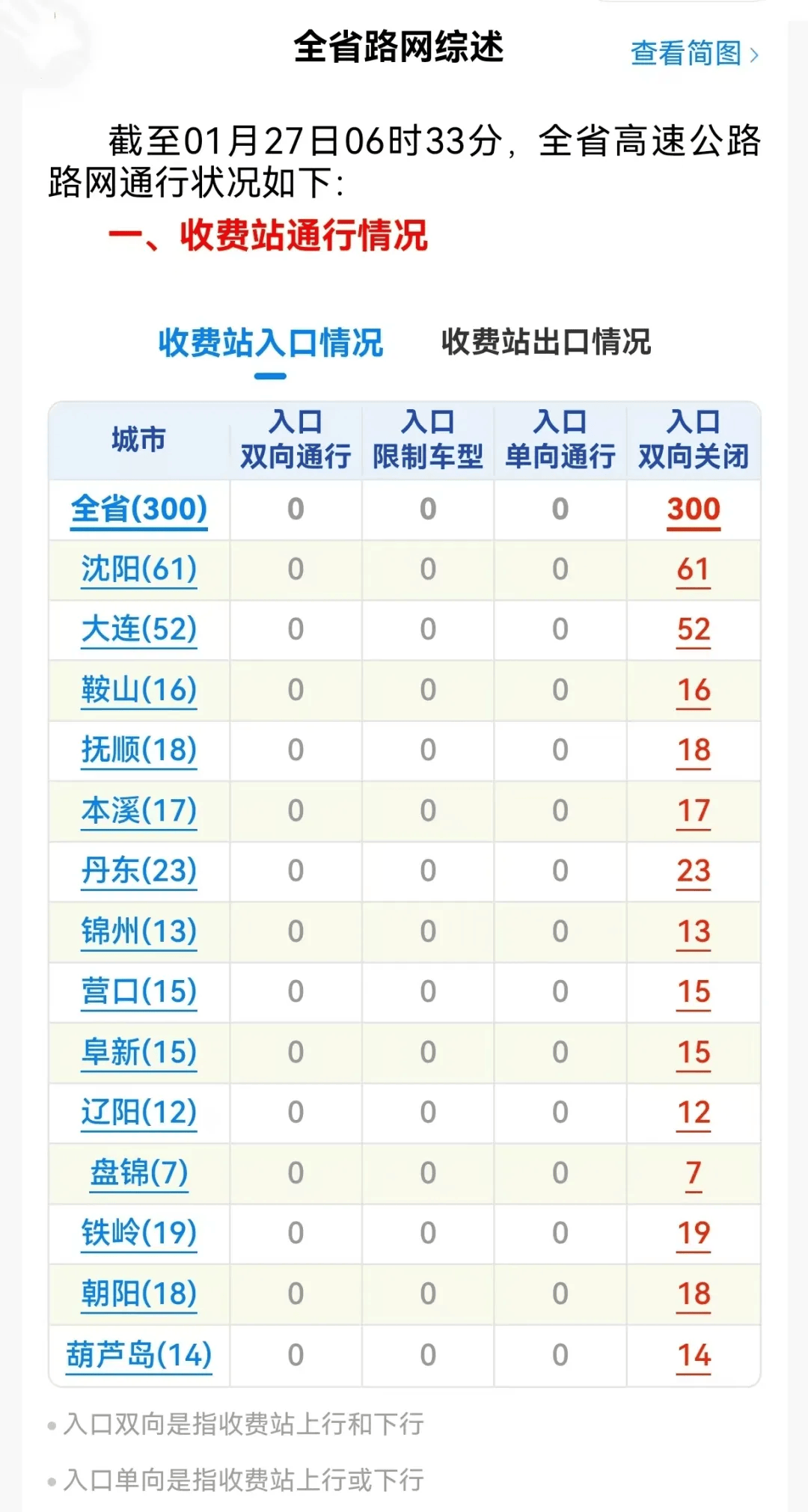This screenshot has width=808, height=1512.
Task: Open the 查看简图 page
Action: click(x=685, y=52)
